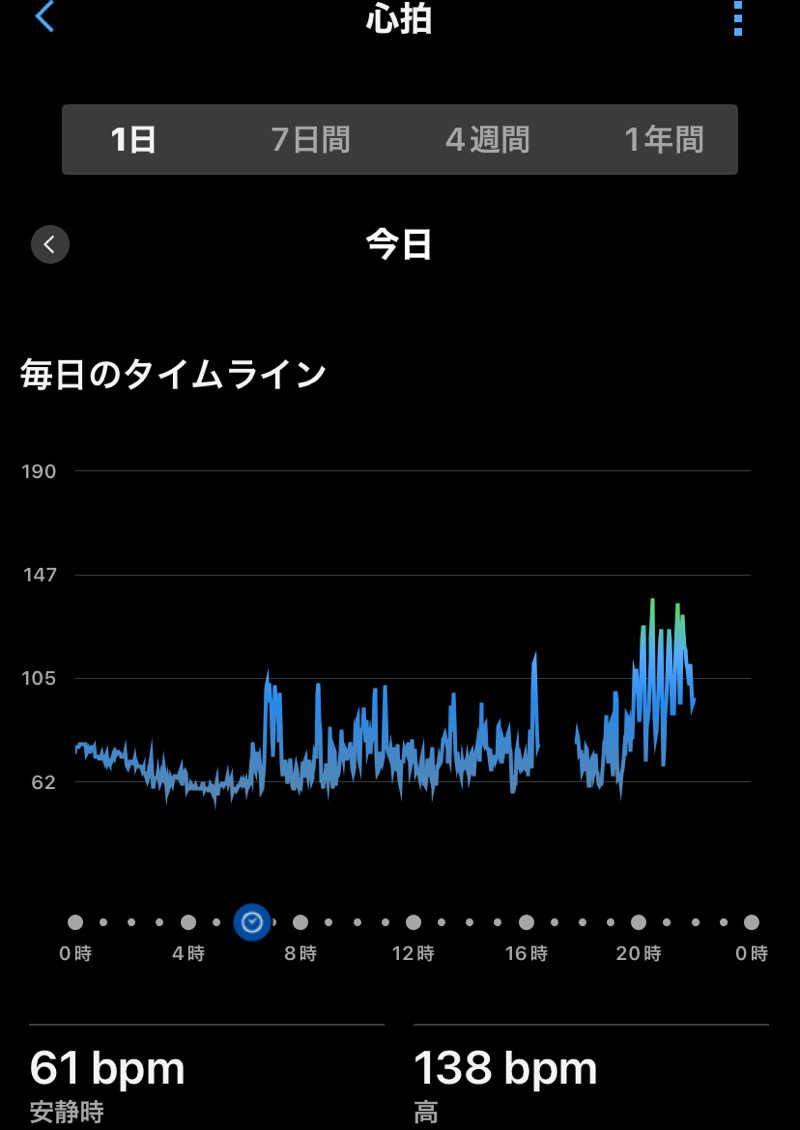Tap the clock marker on the timeline
The width and height of the screenshot is (800, 1130).
point(252,922)
